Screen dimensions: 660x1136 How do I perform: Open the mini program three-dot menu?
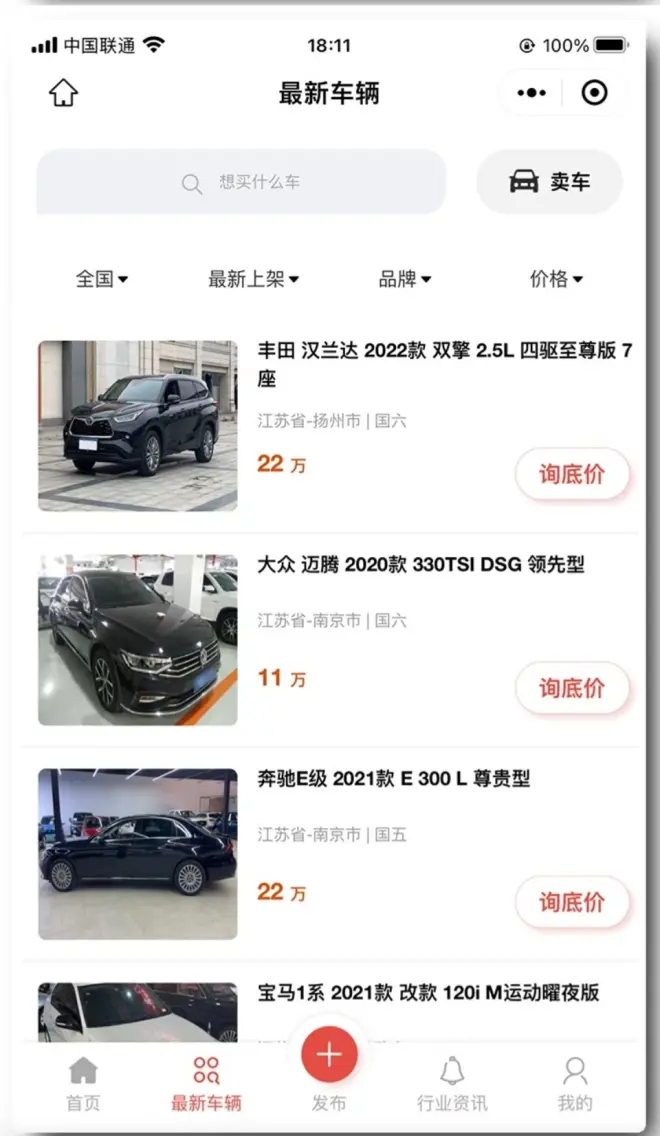532,93
